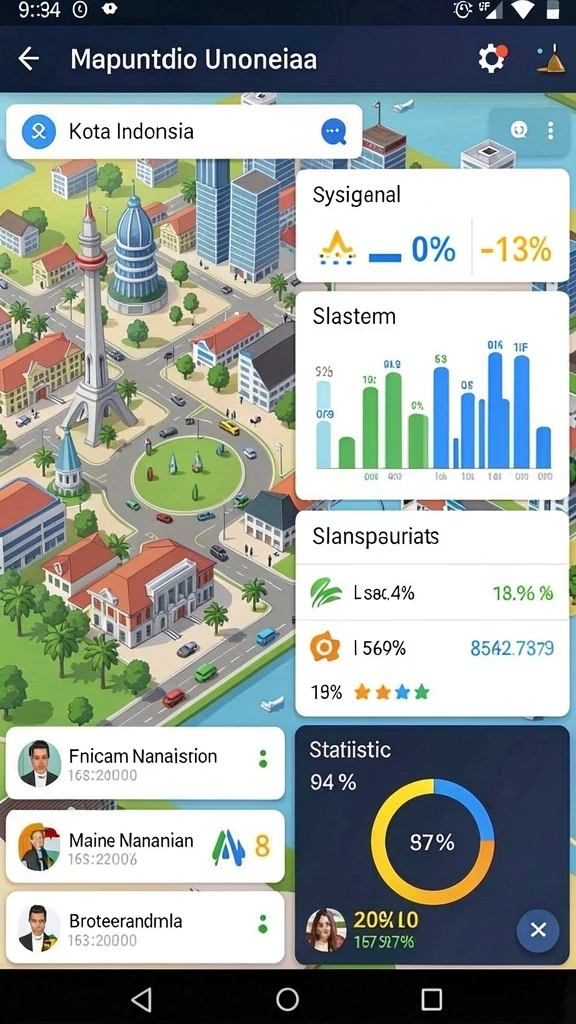Open Fnicam Nanaistion entry
Viewport: 576px width, 1024px height.
[x=145, y=763]
